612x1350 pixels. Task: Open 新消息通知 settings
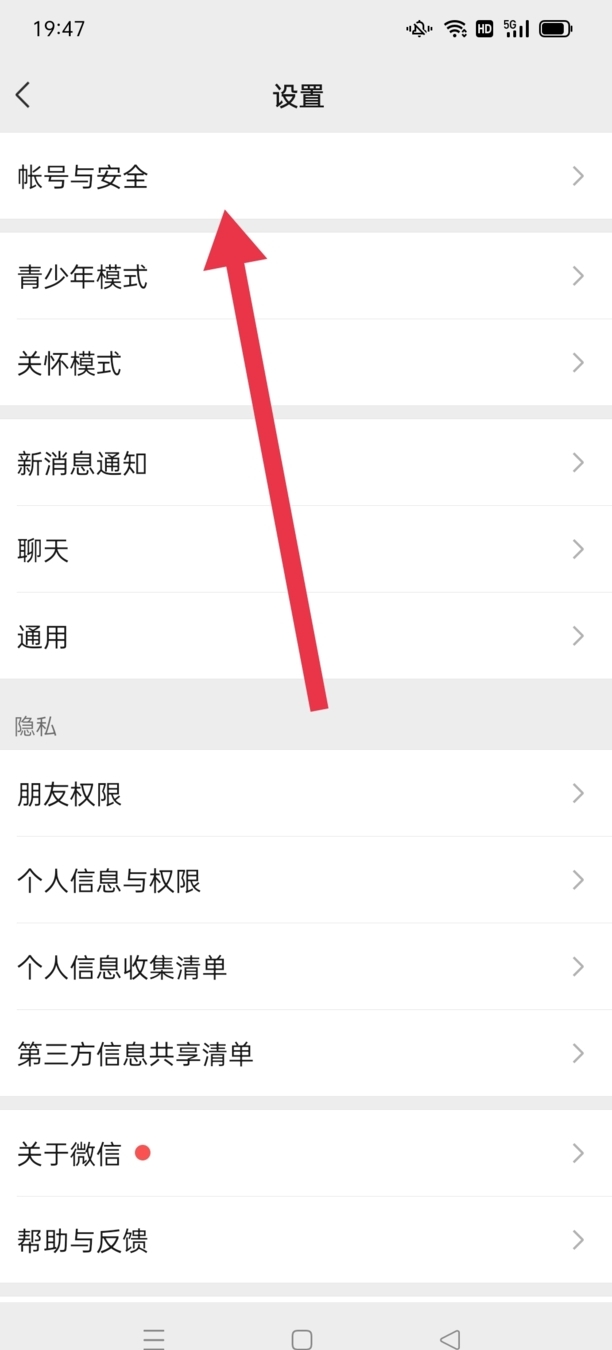pyautogui.click(x=306, y=462)
